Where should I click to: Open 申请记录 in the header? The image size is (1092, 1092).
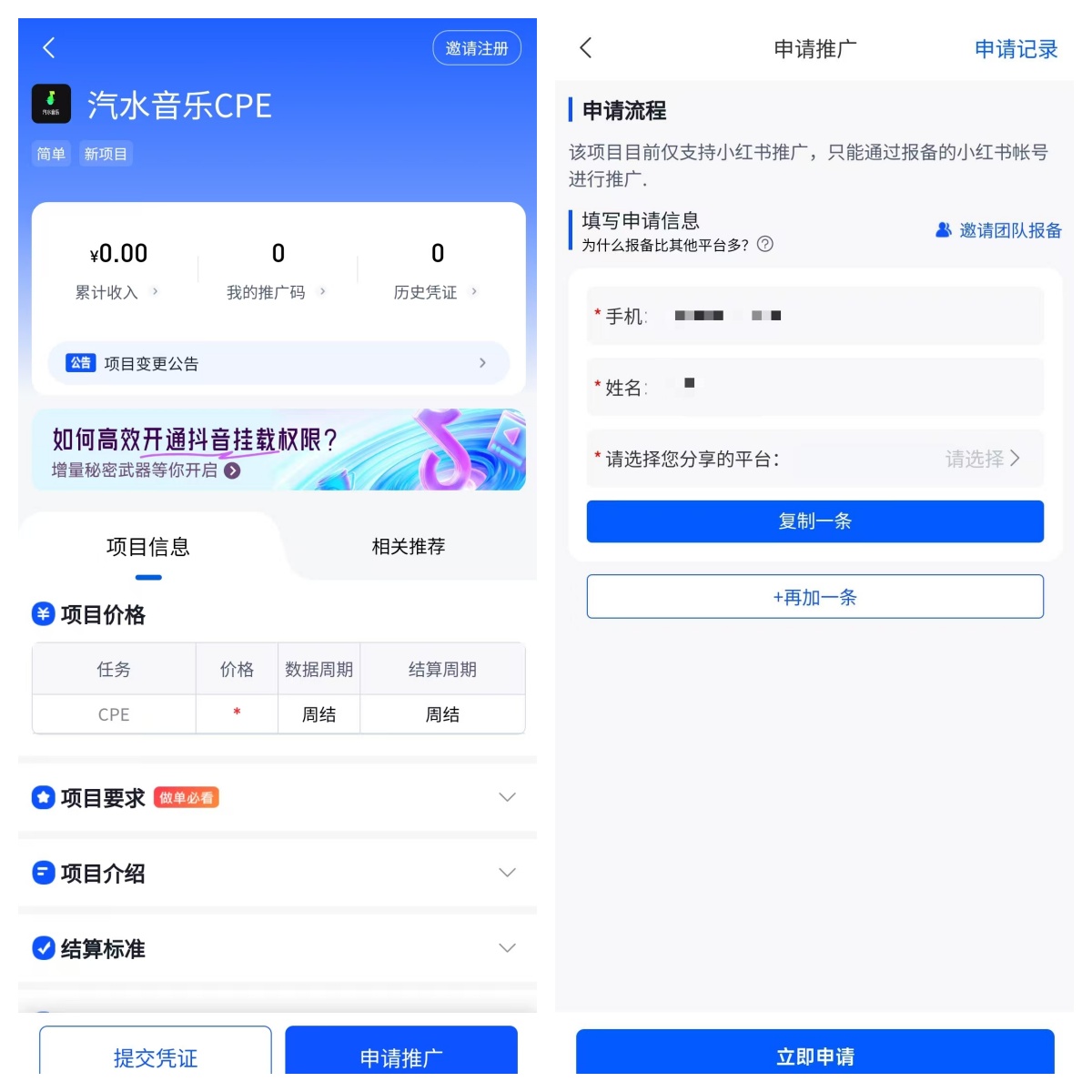pyautogui.click(x=1015, y=49)
